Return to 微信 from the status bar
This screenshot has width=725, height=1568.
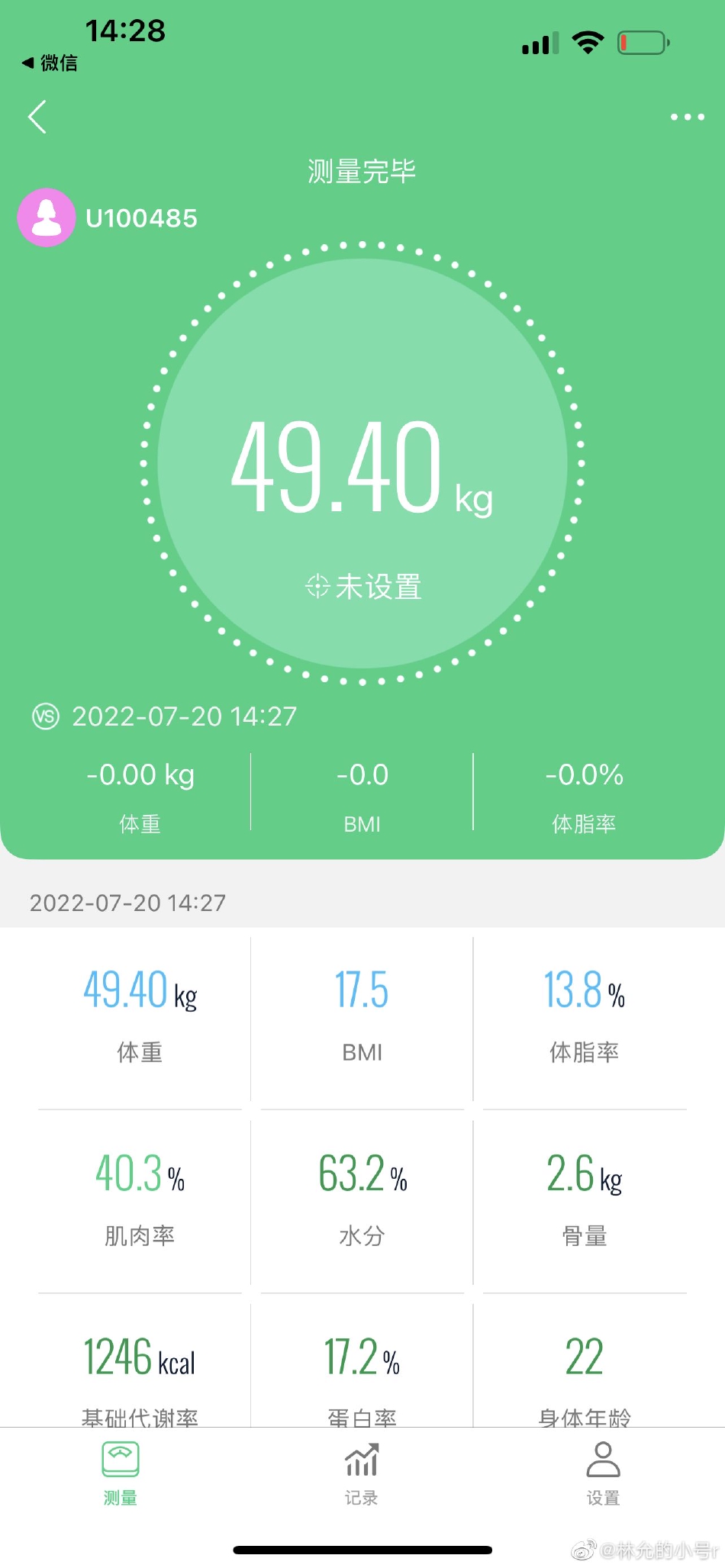[x=50, y=63]
